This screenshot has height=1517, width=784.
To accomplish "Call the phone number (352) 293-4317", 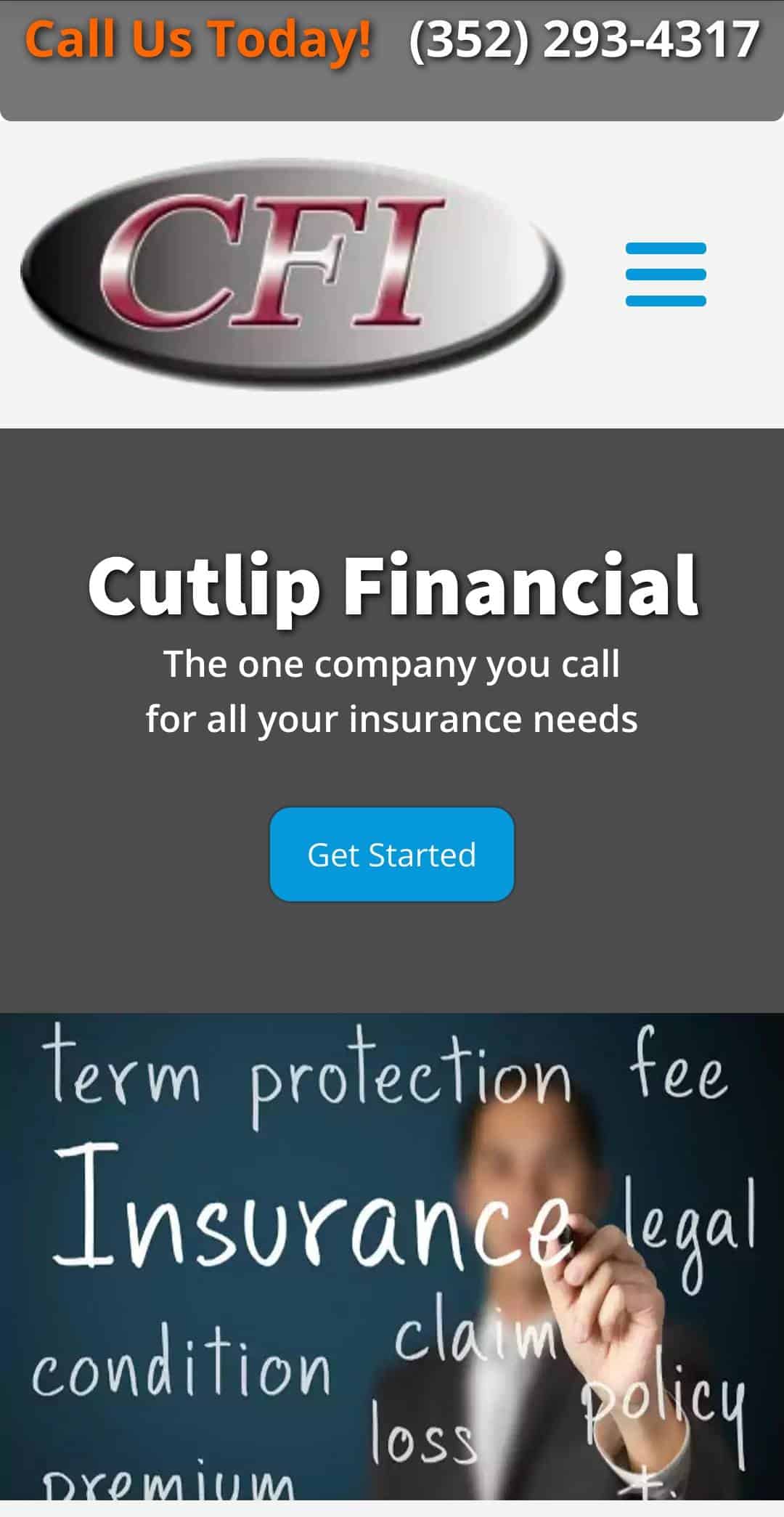I will click(584, 39).
